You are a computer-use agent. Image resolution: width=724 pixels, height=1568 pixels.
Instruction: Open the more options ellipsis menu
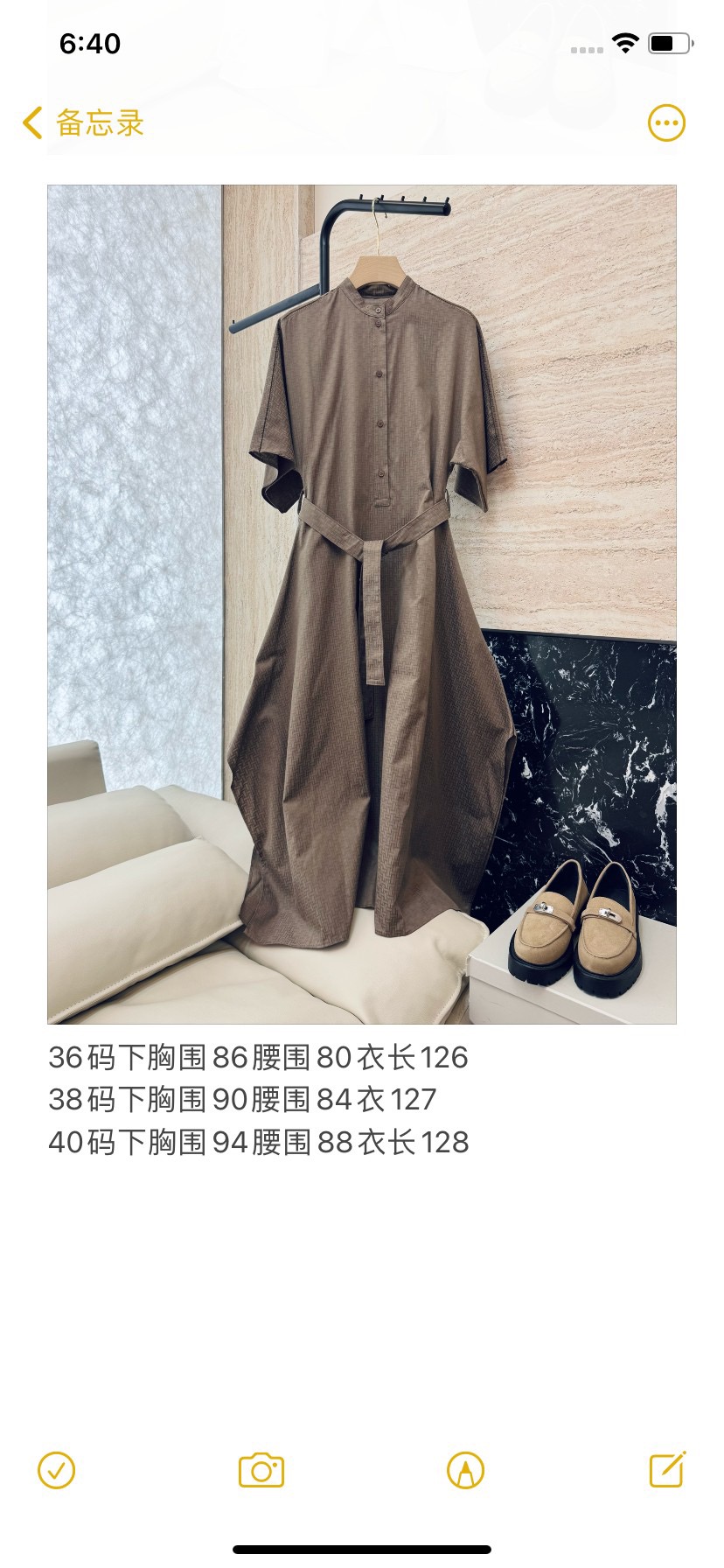(x=666, y=123)
